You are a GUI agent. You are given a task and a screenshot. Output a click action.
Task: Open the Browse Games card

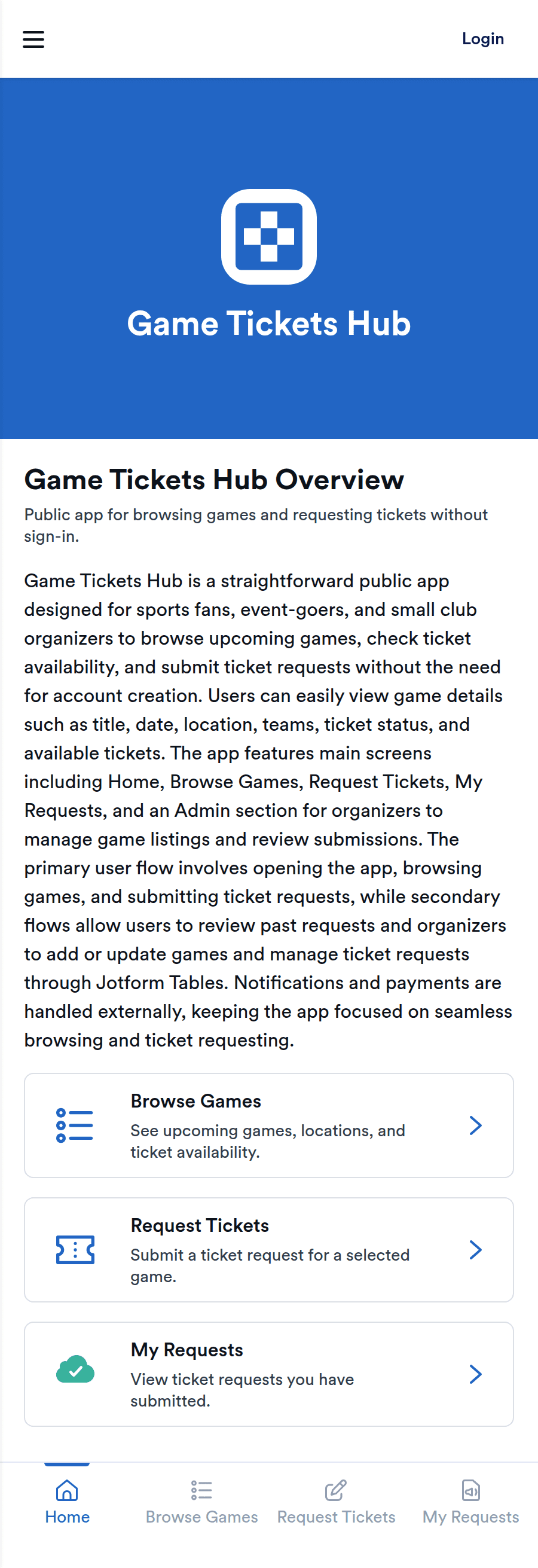pyautogui.click(x=268, y=1125)
